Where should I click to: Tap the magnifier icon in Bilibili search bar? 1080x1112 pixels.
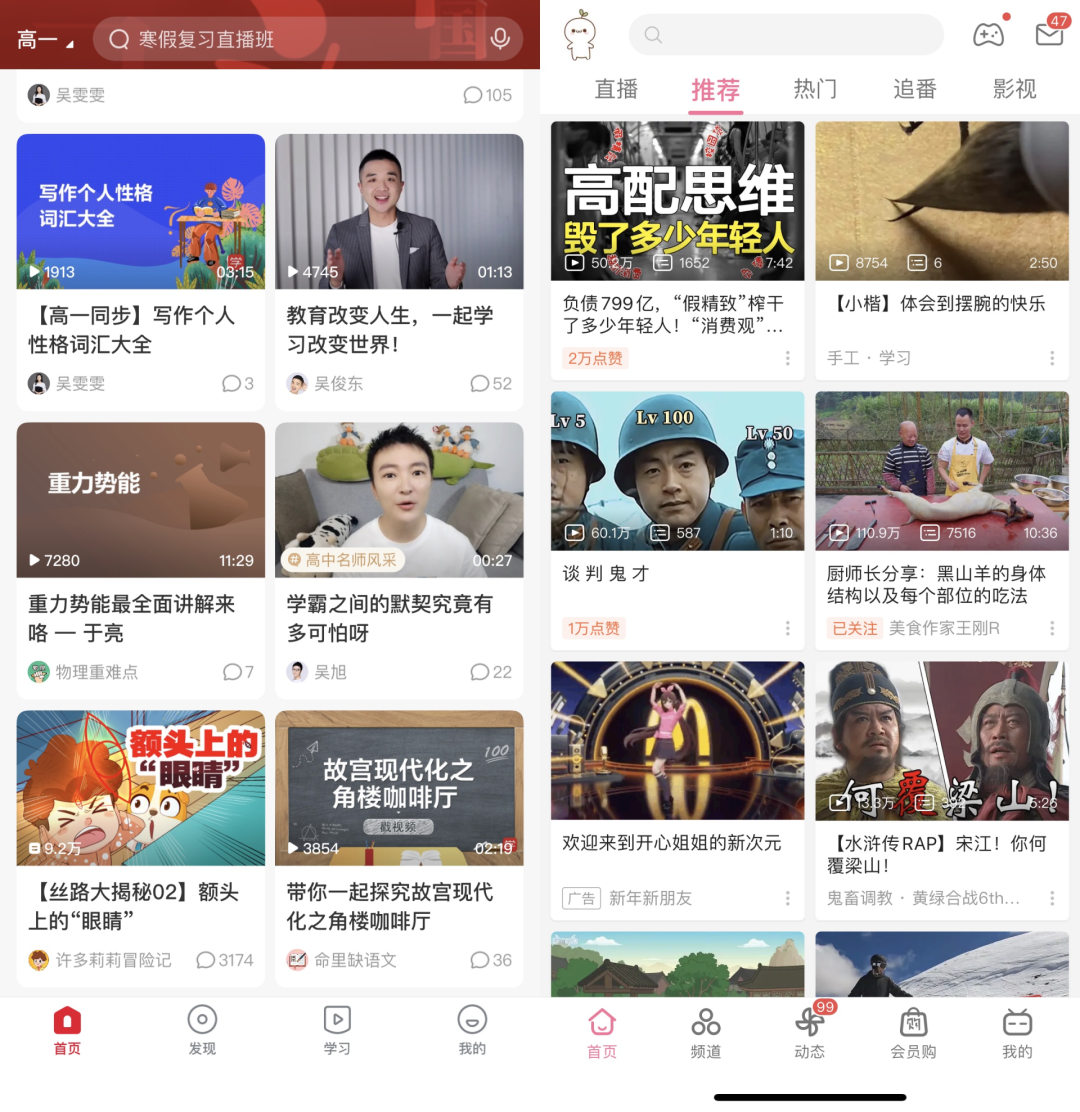(x=653, y=35)
